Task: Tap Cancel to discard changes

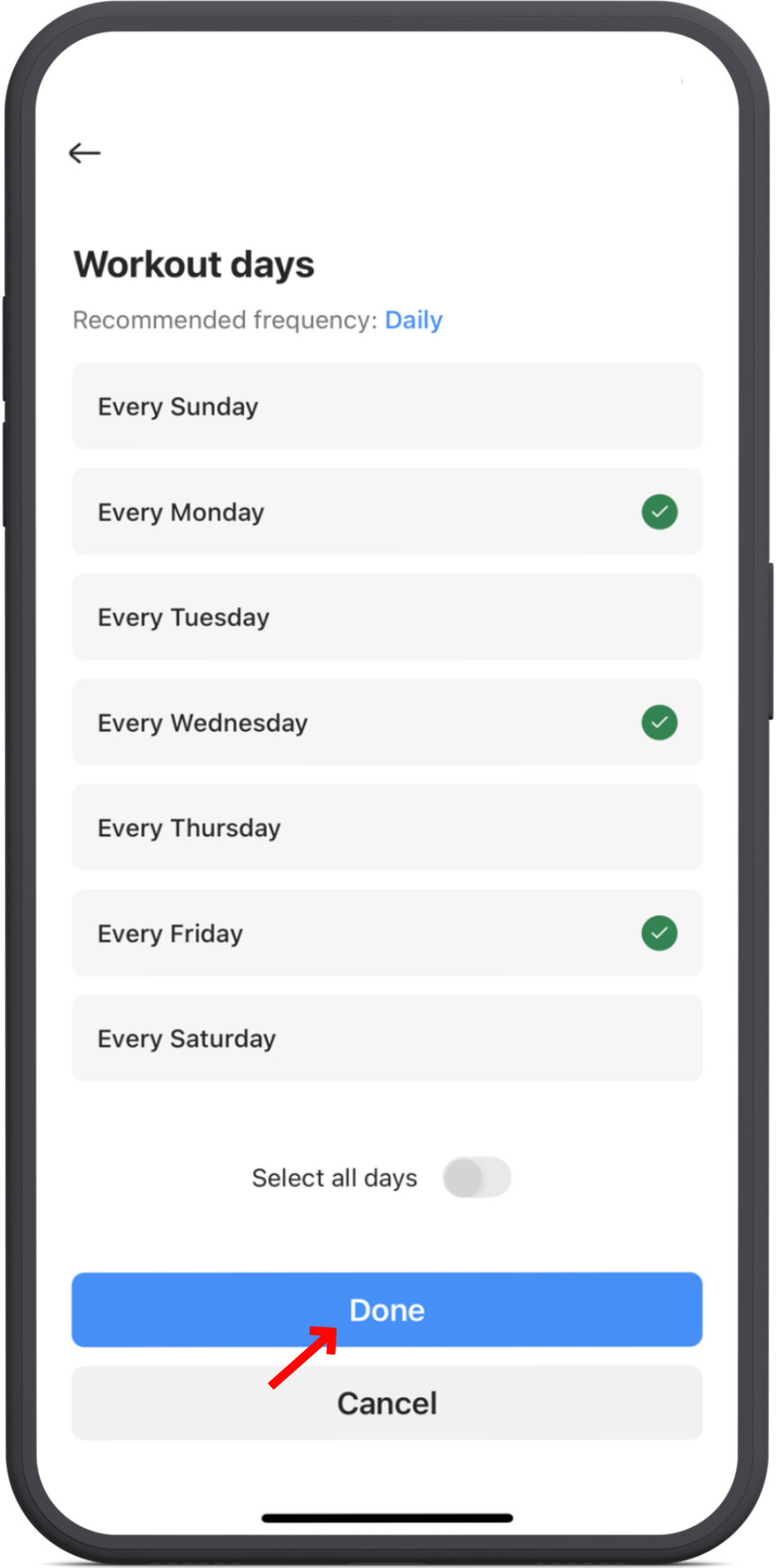Action: (386, 1403)
